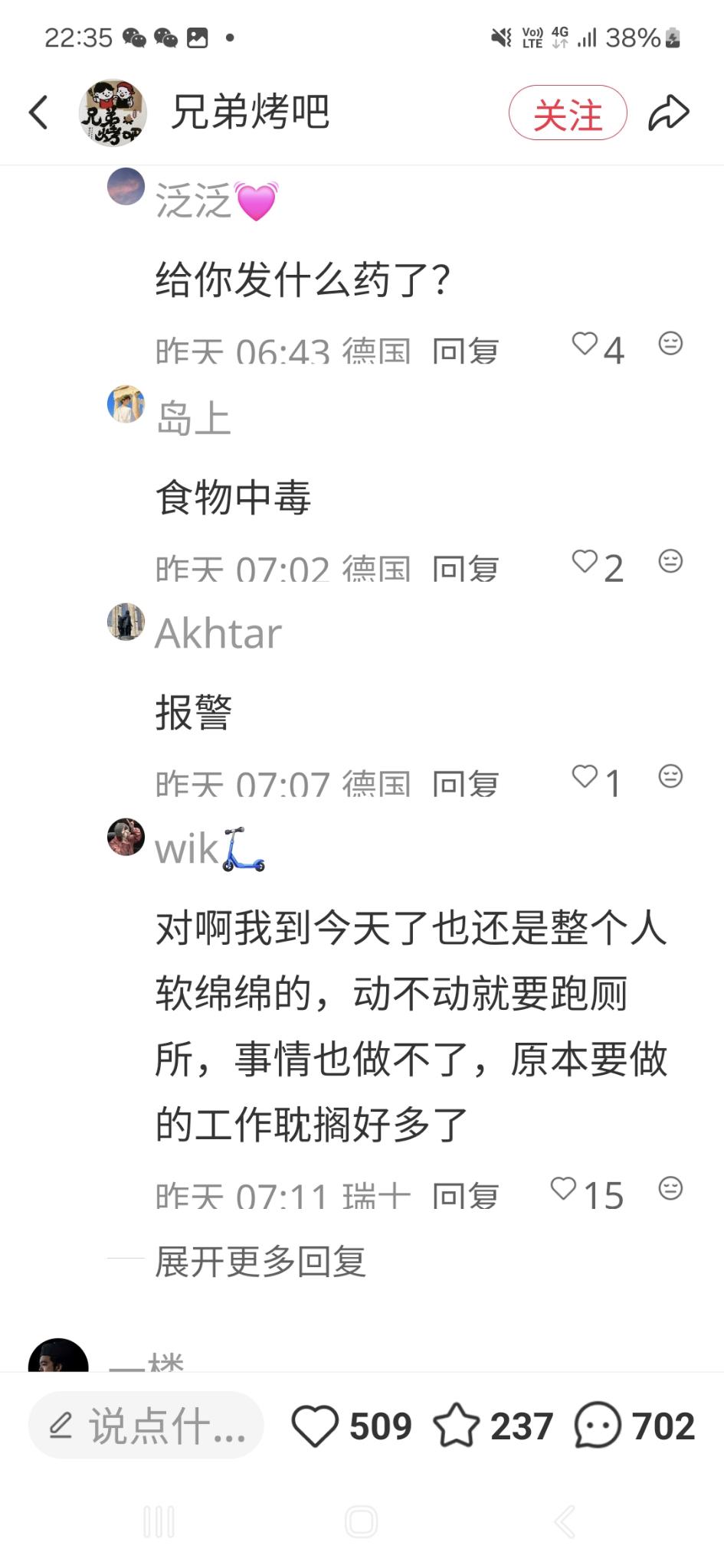Like Akhtar's 报警 comment

tap(585, 777)
